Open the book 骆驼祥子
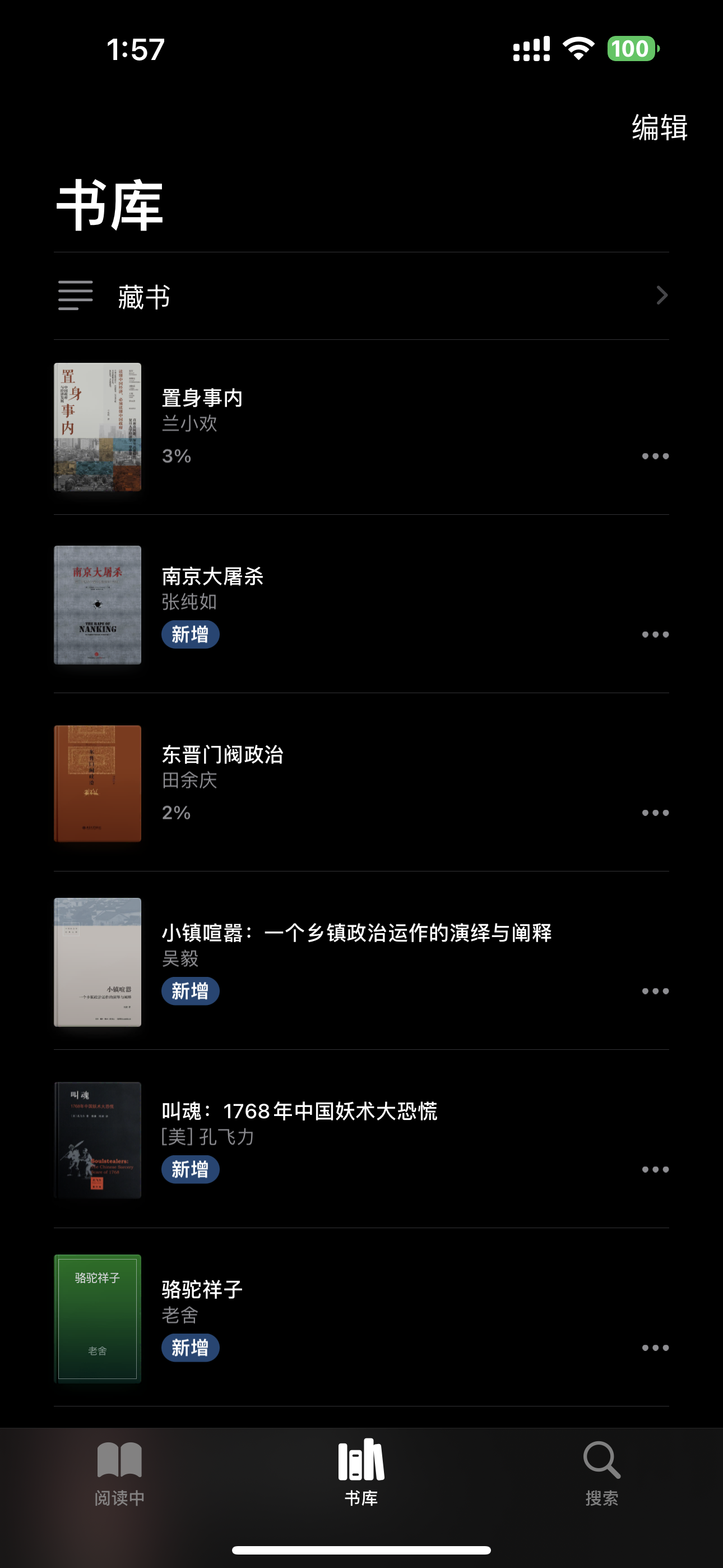The width and height of the screenshot is (723, 1568). point(202,1290)
